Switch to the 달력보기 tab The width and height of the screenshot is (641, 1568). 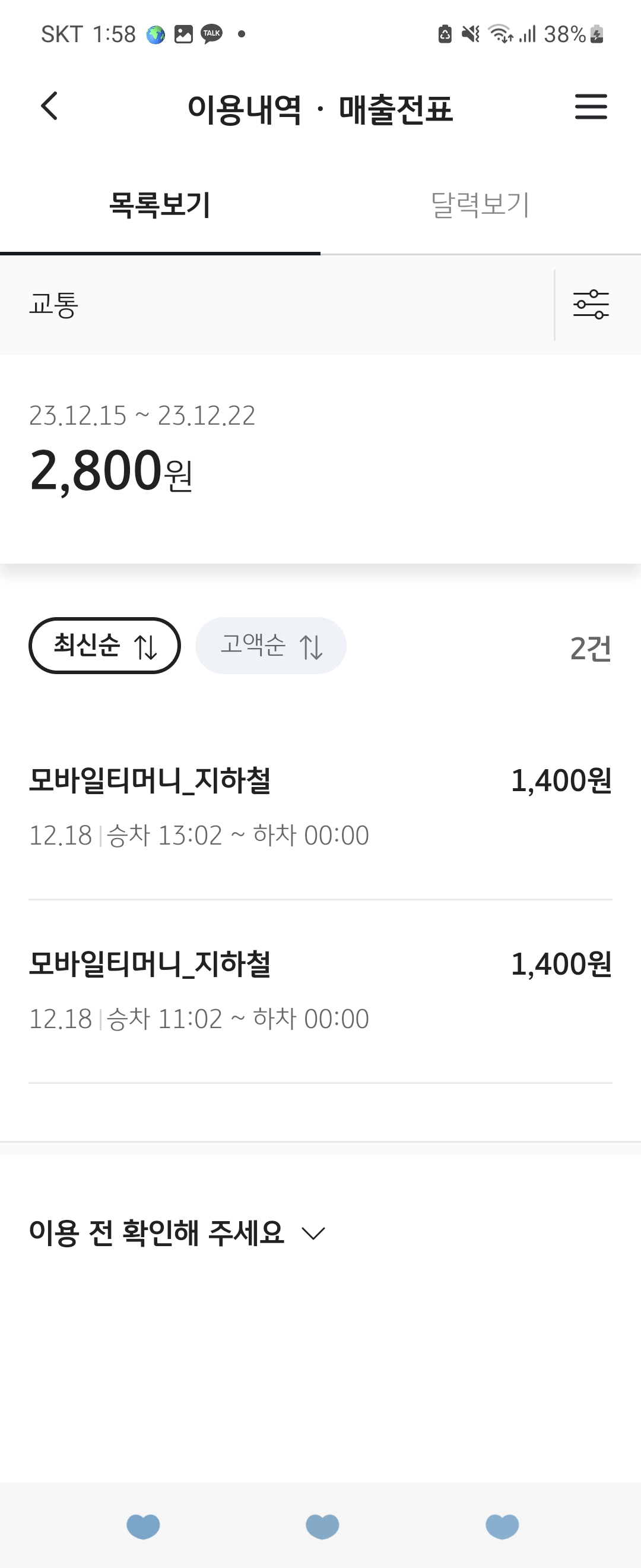click(x=480, y=205)
